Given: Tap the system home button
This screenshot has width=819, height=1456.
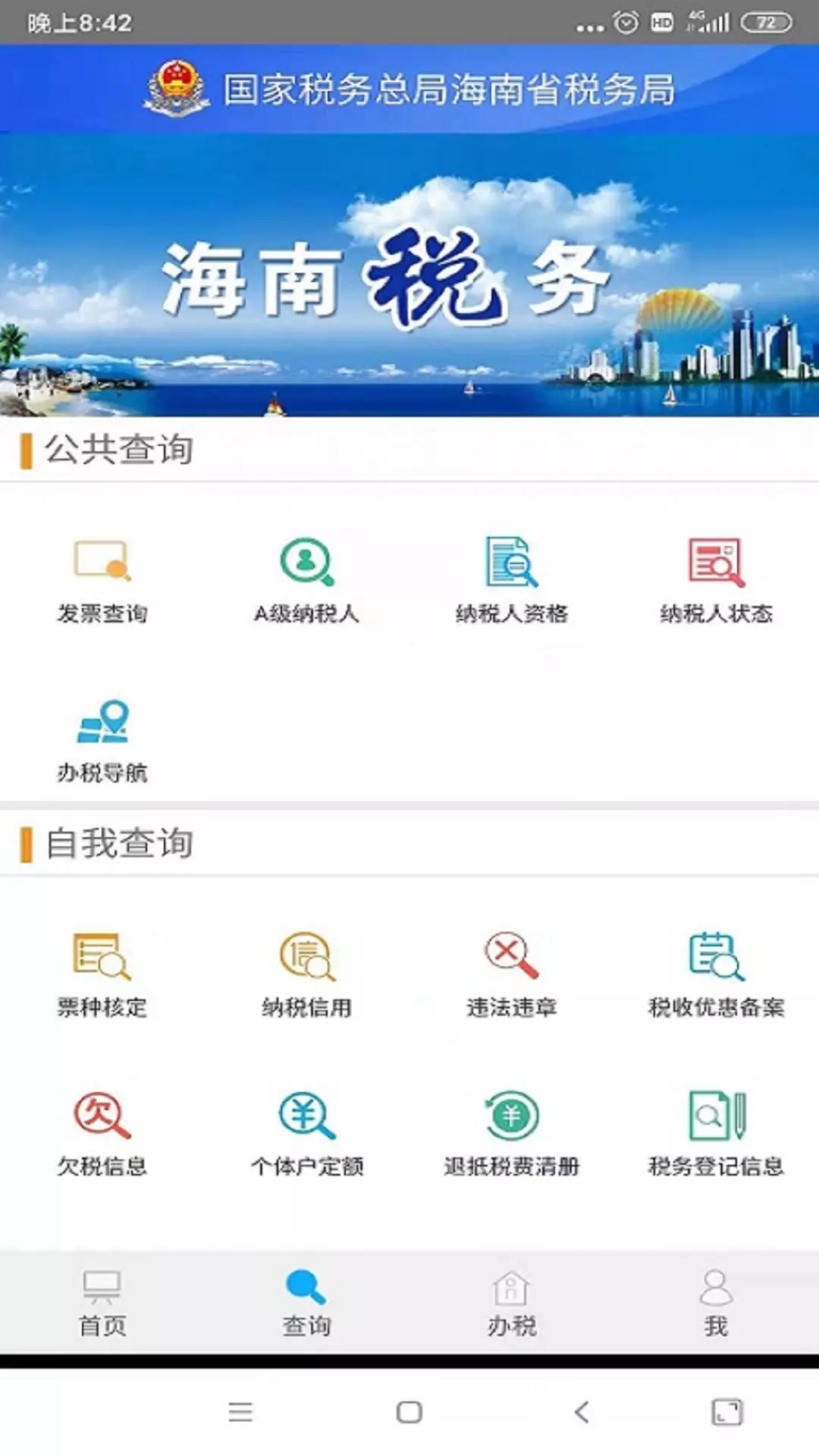Looking at the screenshot, I should tap(409, 1412).
